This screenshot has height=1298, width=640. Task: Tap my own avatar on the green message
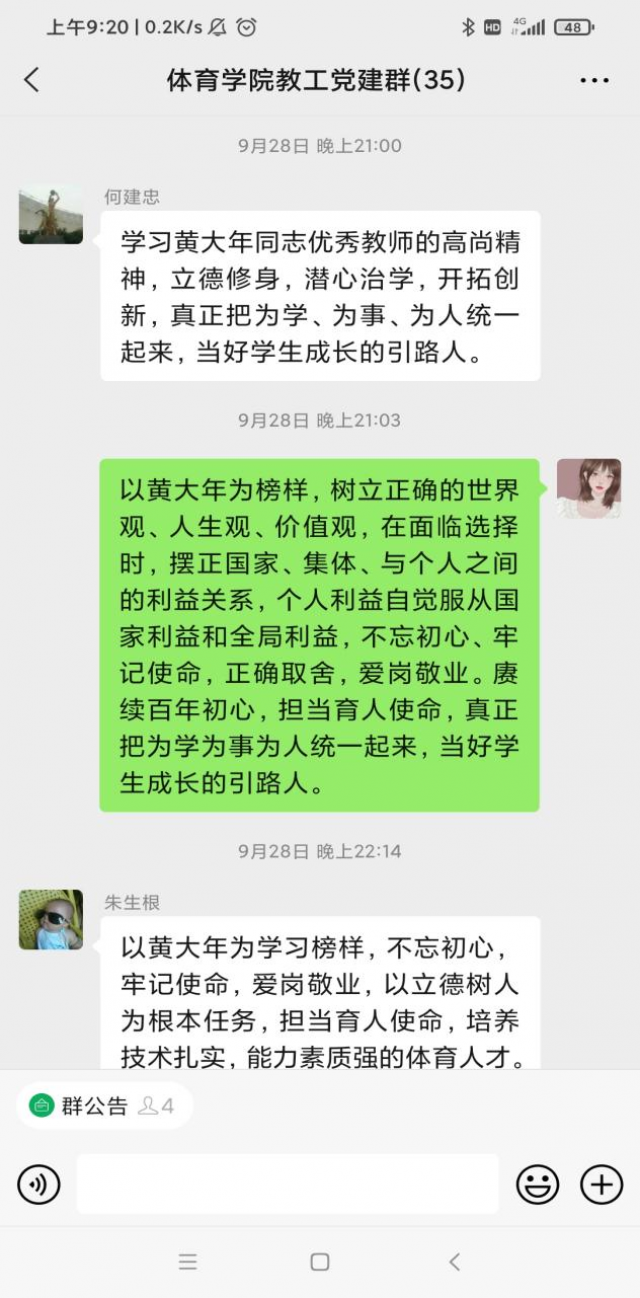click(x=589, y=489)
